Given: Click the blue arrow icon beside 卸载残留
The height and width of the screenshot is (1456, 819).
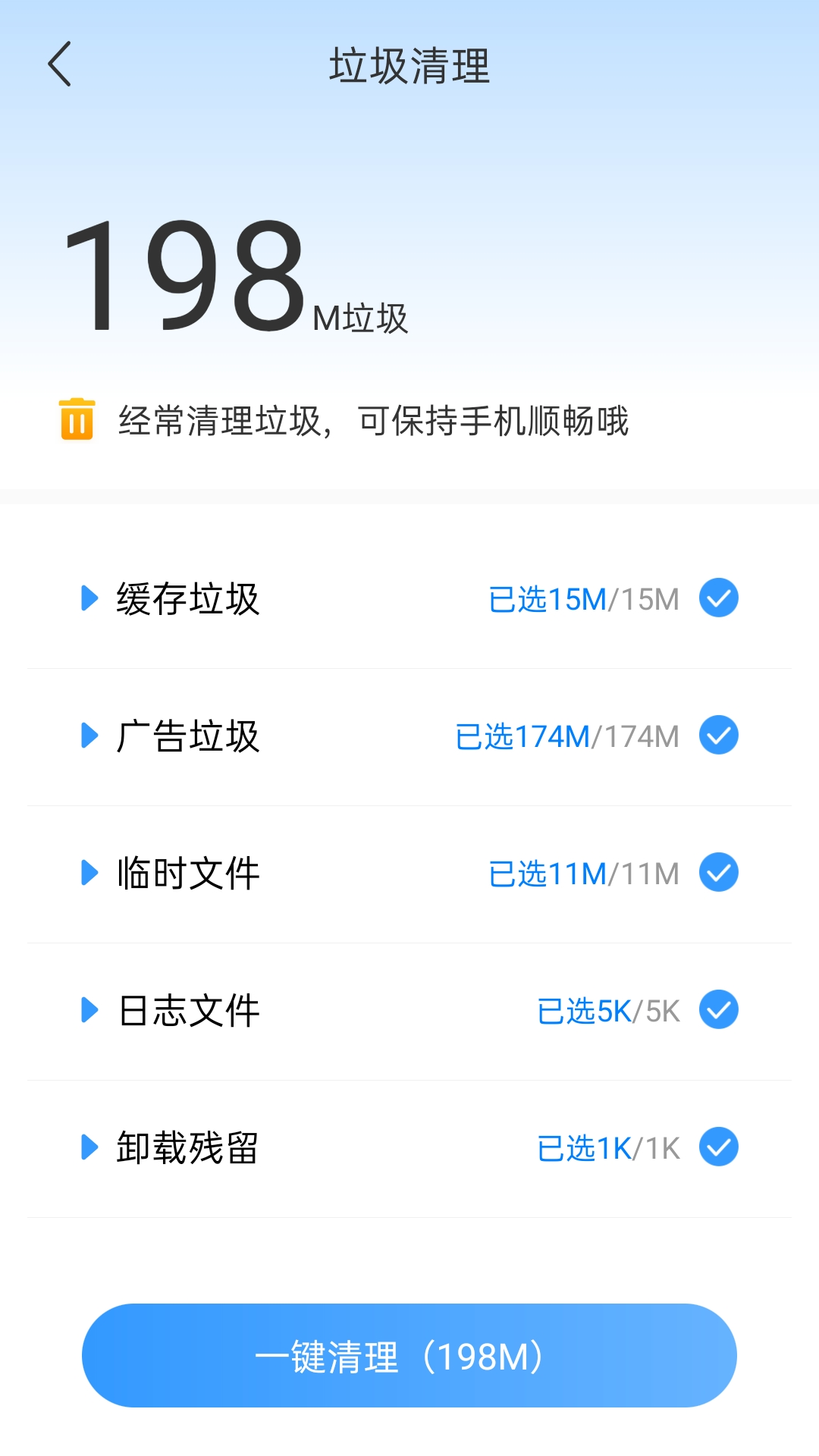Looking at the screenshot, I should tap(90, 1147).
